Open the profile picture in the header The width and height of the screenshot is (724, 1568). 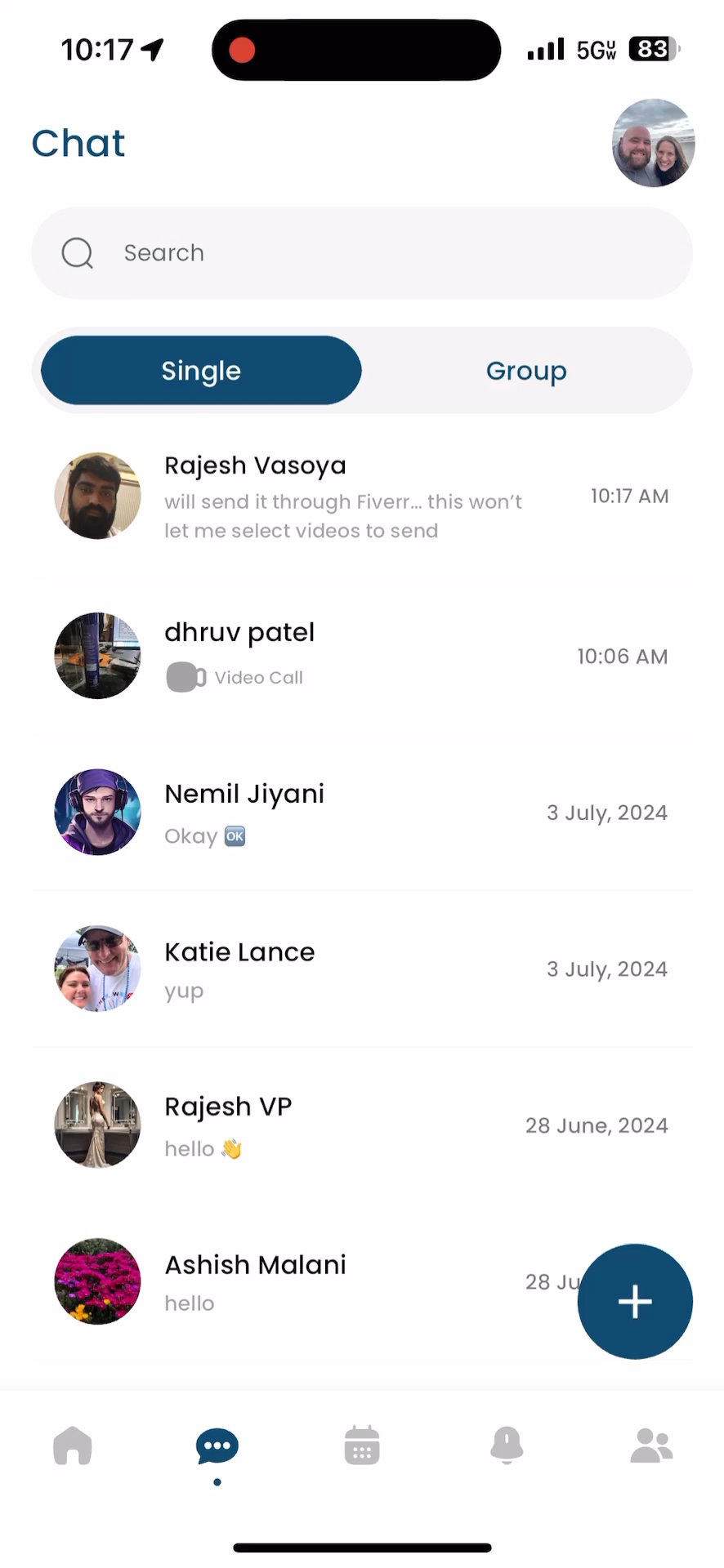point(653,143)
